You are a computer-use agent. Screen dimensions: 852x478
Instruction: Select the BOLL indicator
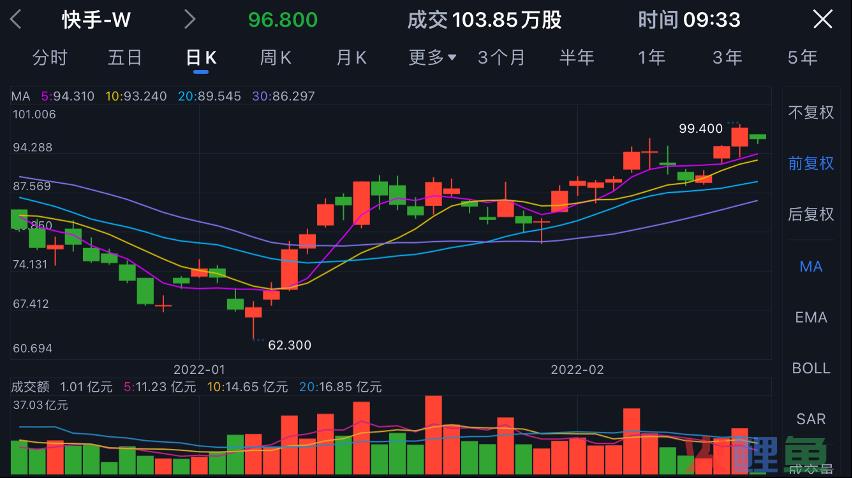pos(810,368)
